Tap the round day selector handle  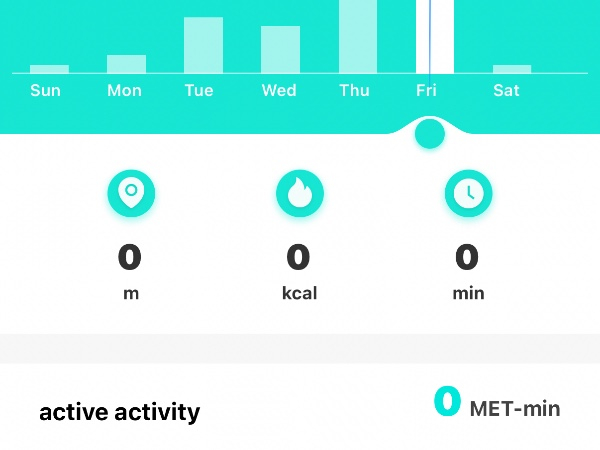point(429,133)
